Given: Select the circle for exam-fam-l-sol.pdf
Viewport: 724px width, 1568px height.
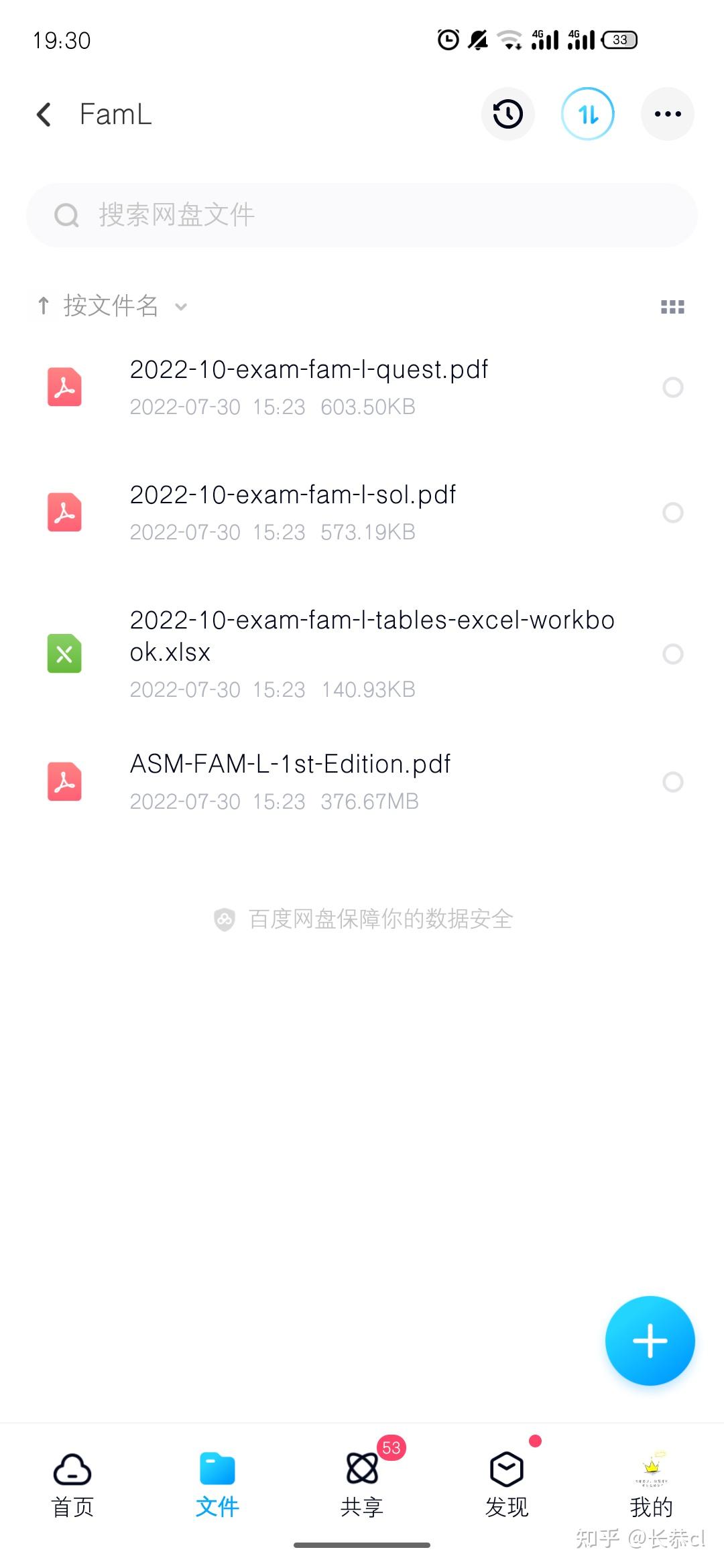Looking at the screenshot, I should click(x=673, y=513).
